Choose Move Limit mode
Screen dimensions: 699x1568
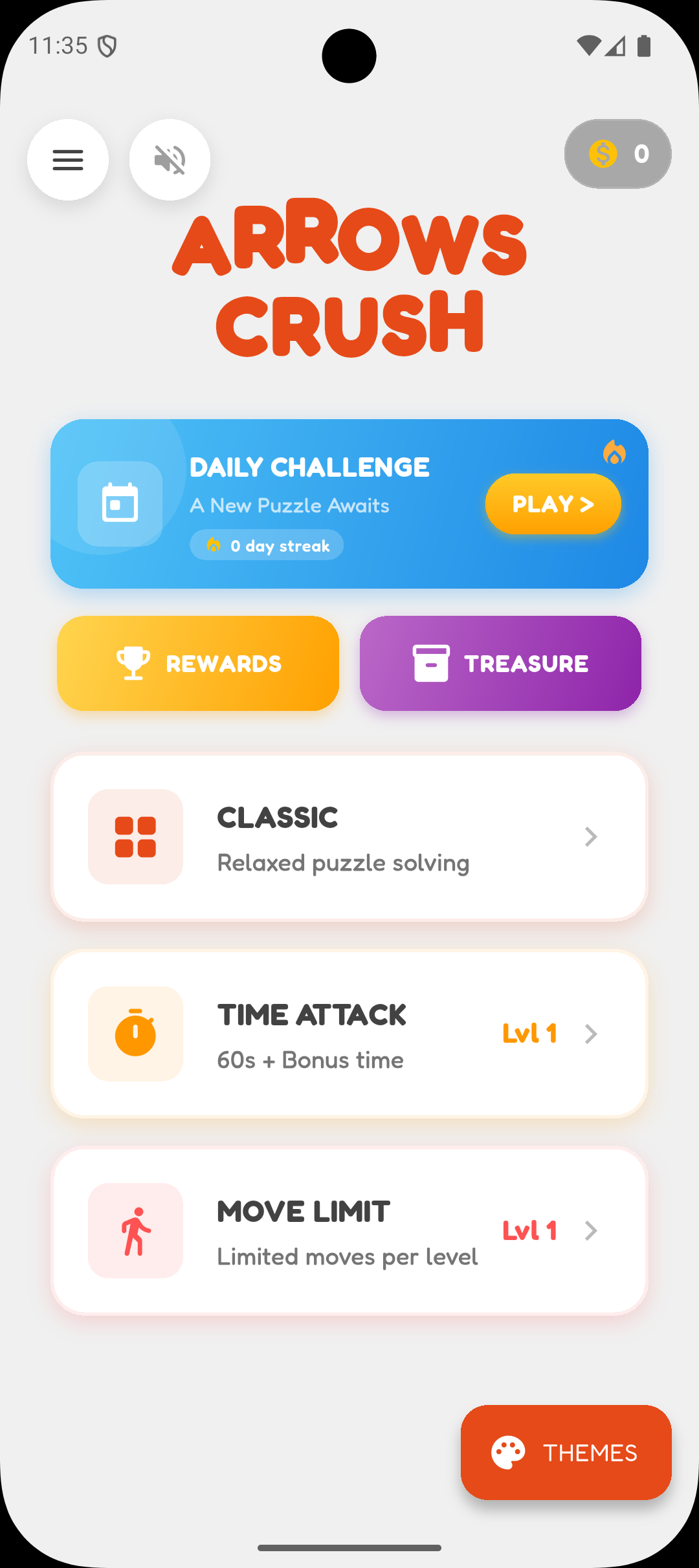349,1230
